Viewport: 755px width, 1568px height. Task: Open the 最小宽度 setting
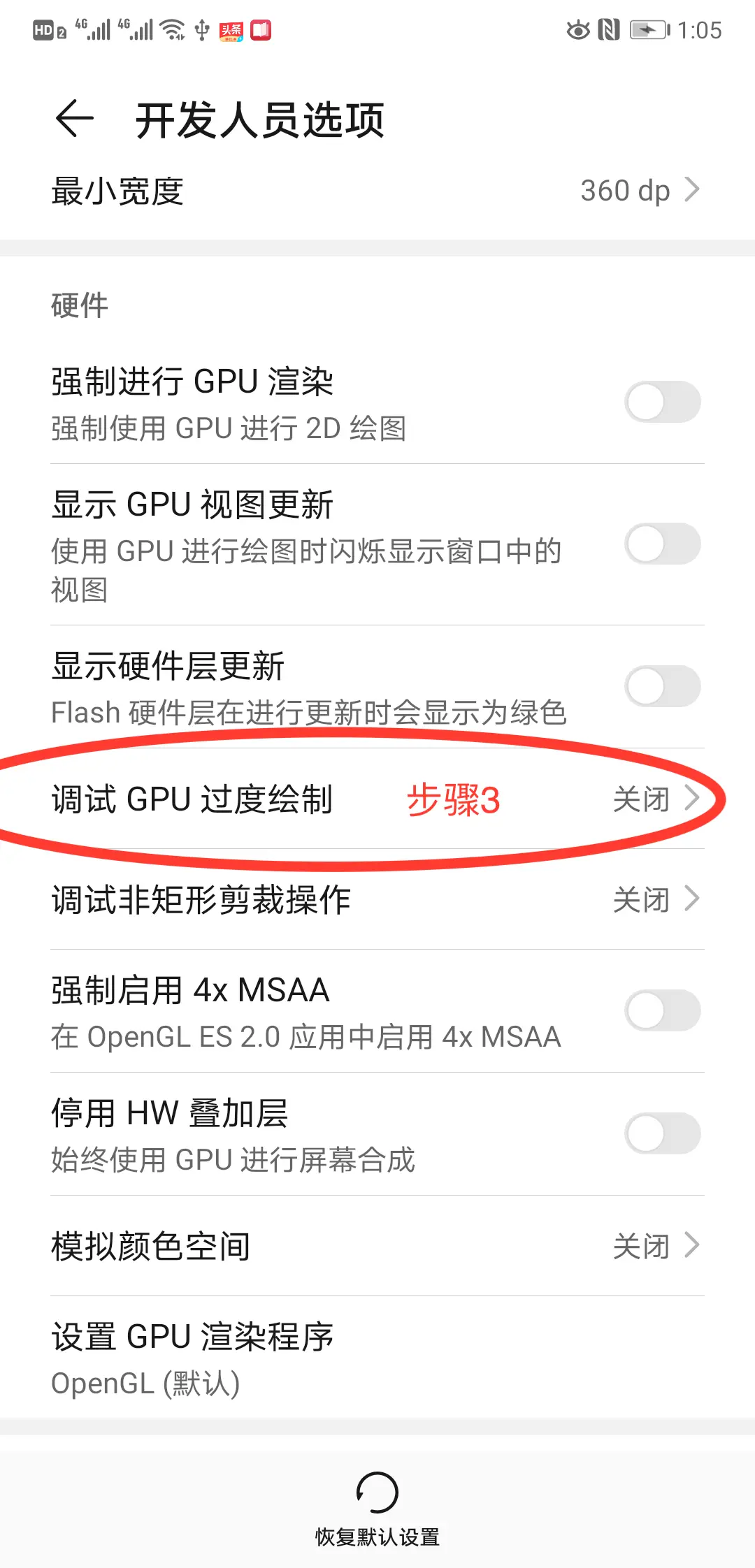[x=377, y=191]
